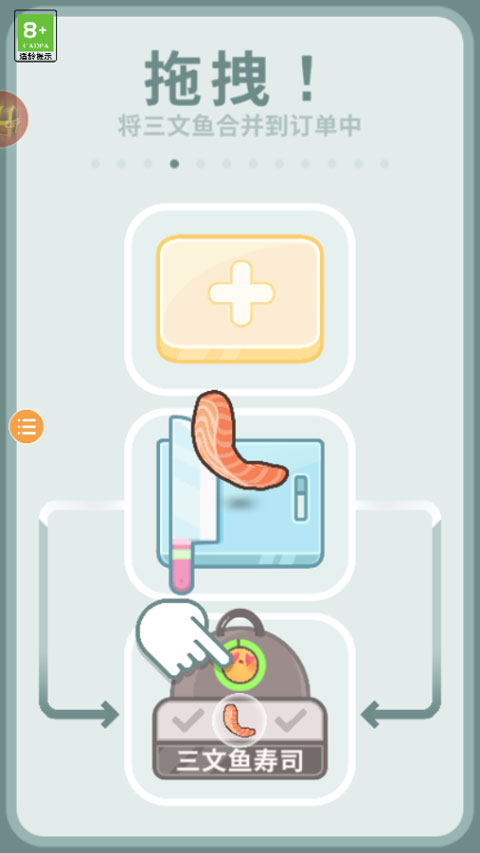Tap the yellow plus block
480x853 pixels.
tap(240, 299)
